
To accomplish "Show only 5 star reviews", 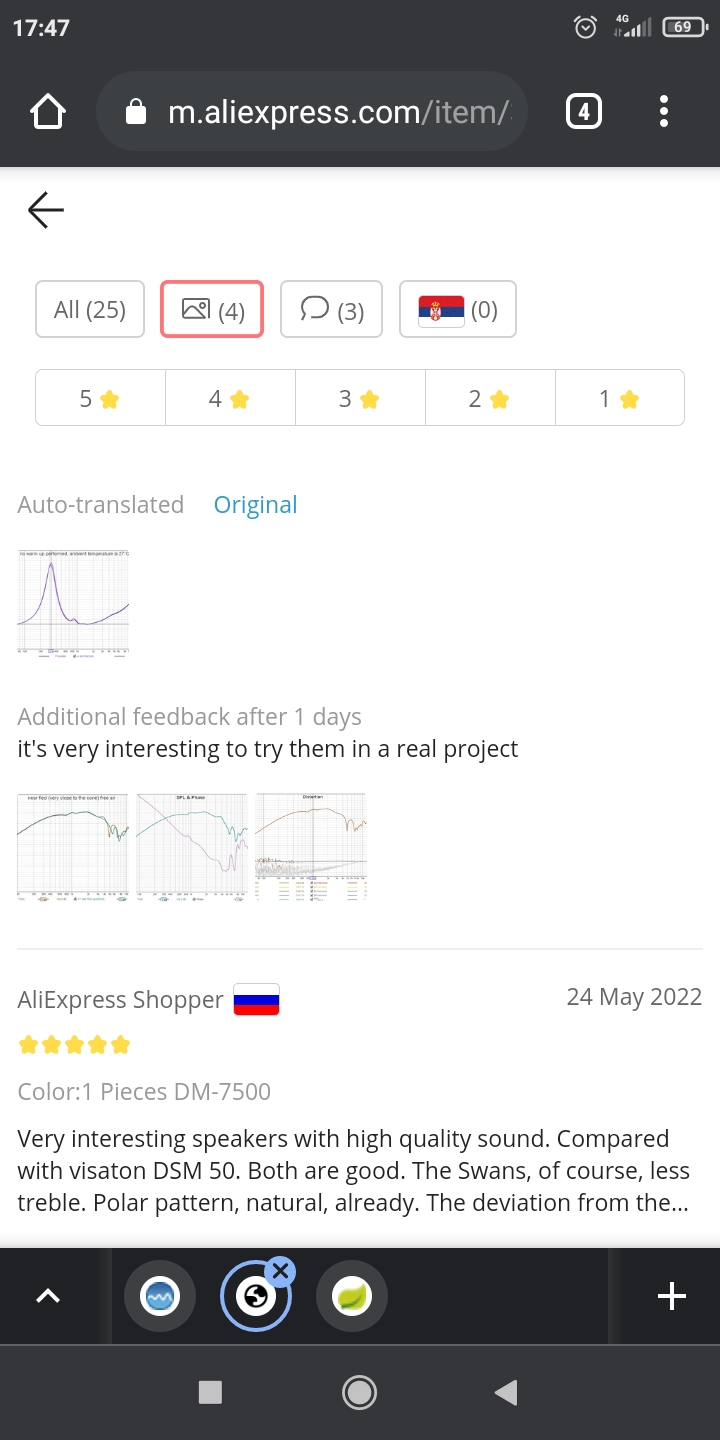I will (x=100, y=398).
